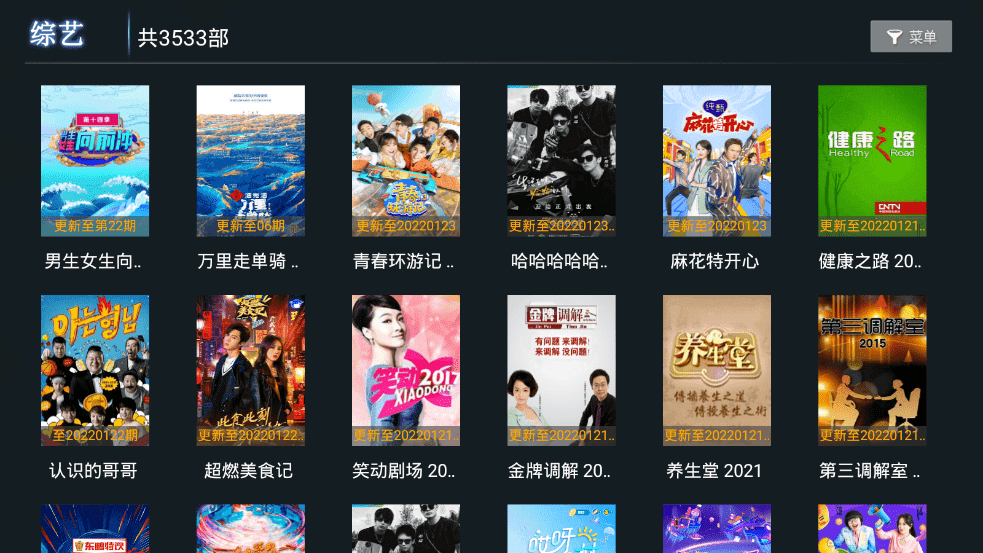The height and width of the screenshot is (553, 983).
Task: Open 认识的哥哥 show
Action: point(95,371)
